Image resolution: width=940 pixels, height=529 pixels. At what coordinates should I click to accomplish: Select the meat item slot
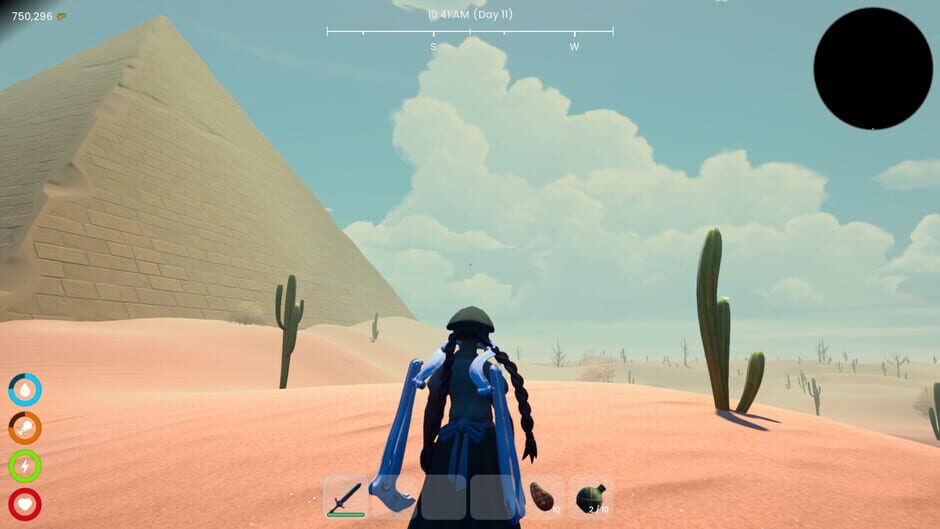tap(543, 497)
